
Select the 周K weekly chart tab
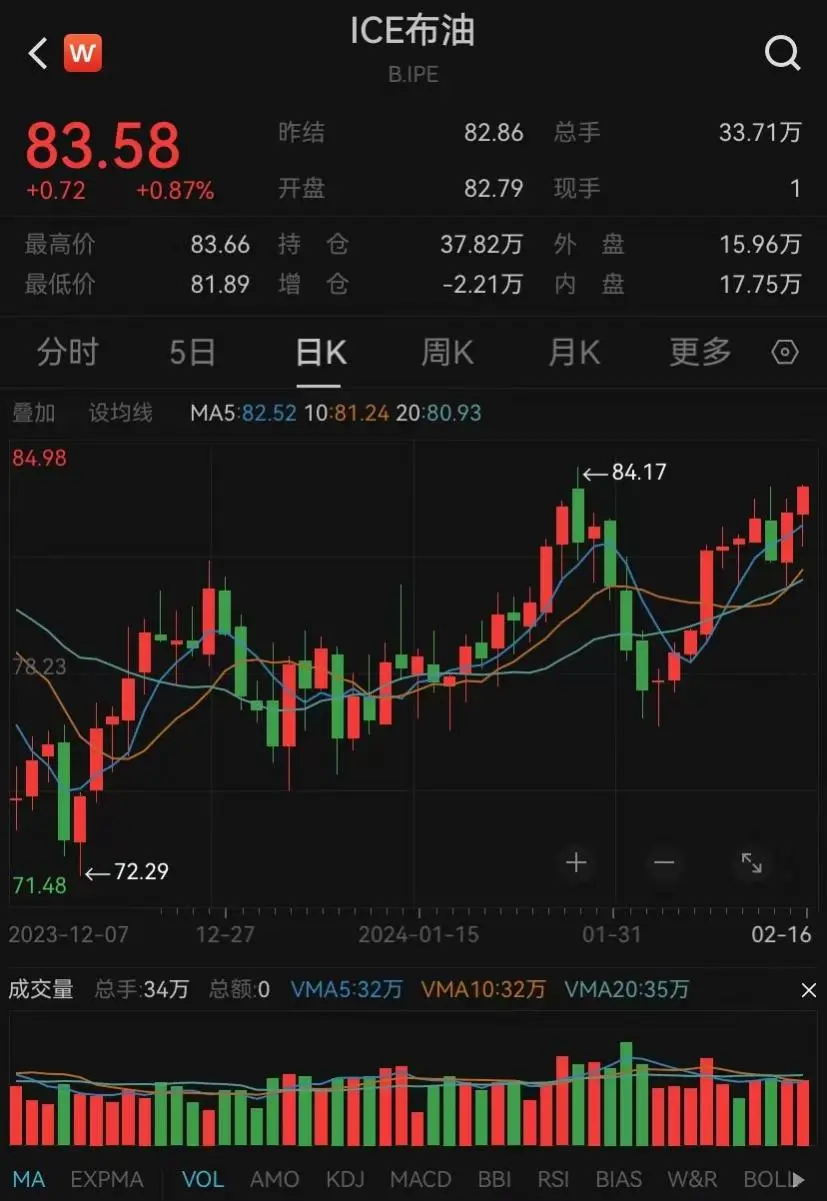click(447, 352)
